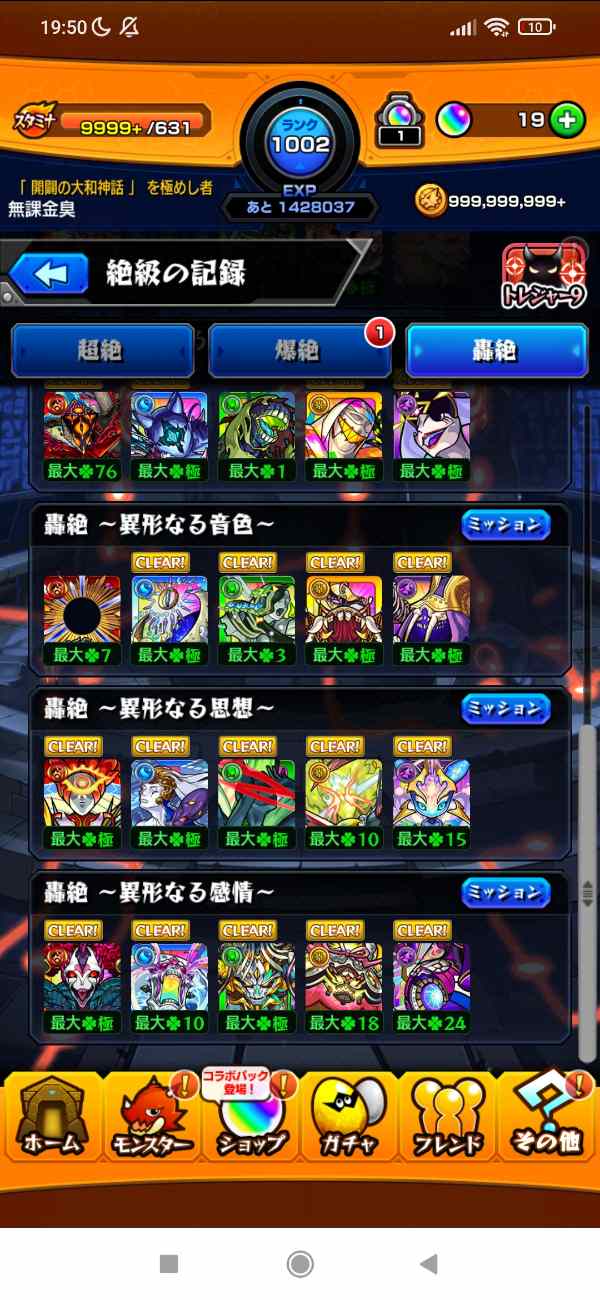Open the その他 tab

pyautogui.click(x=548, y=1120)
